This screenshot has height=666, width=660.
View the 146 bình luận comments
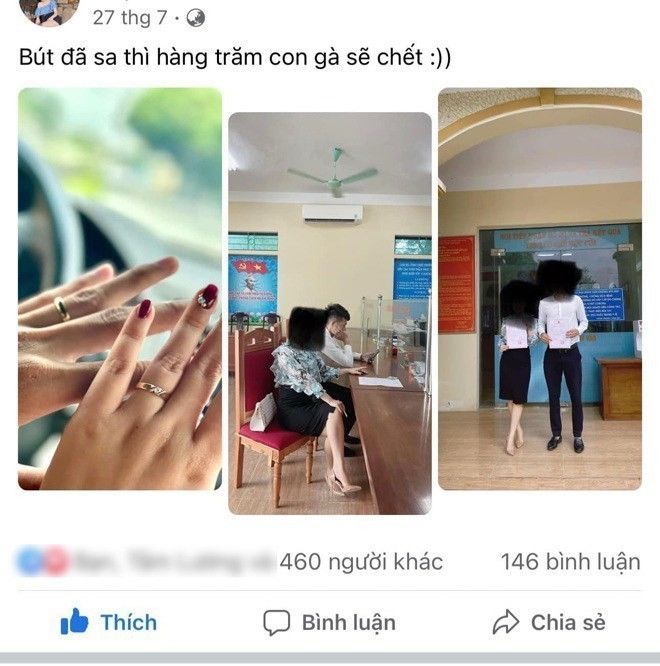click(x=570, y=561)
